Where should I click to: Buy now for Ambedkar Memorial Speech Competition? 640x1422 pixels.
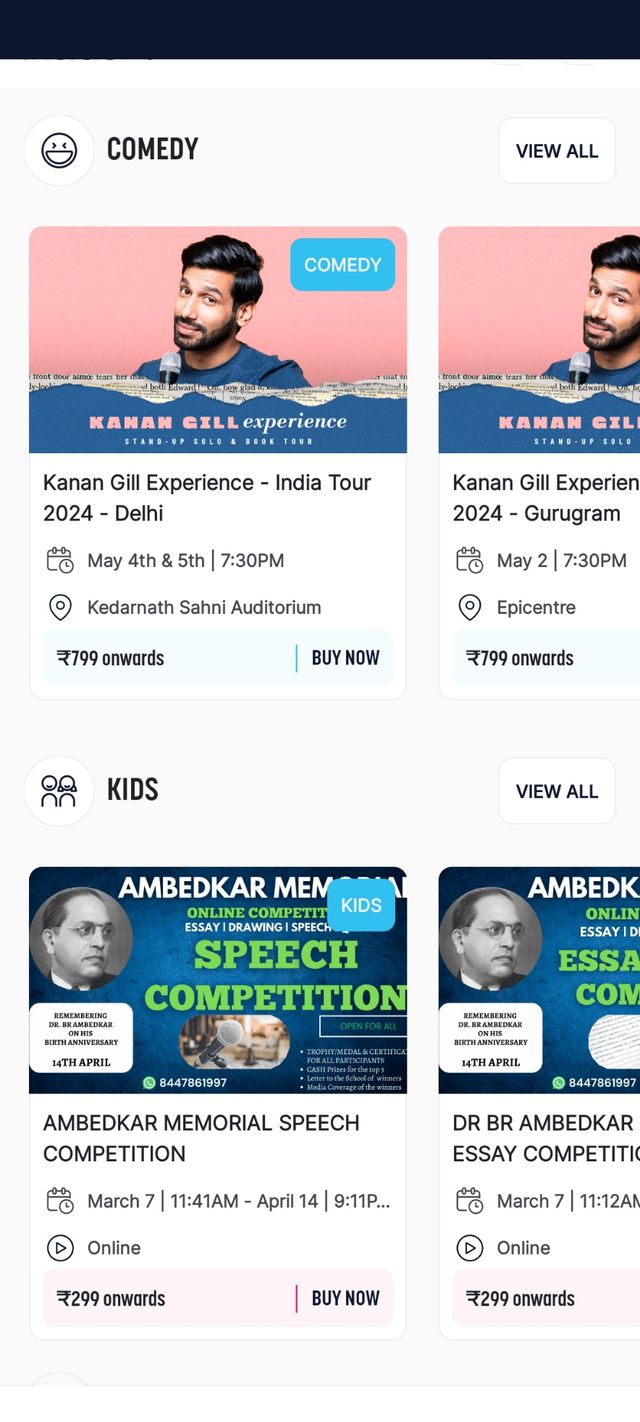point(345,1298)
